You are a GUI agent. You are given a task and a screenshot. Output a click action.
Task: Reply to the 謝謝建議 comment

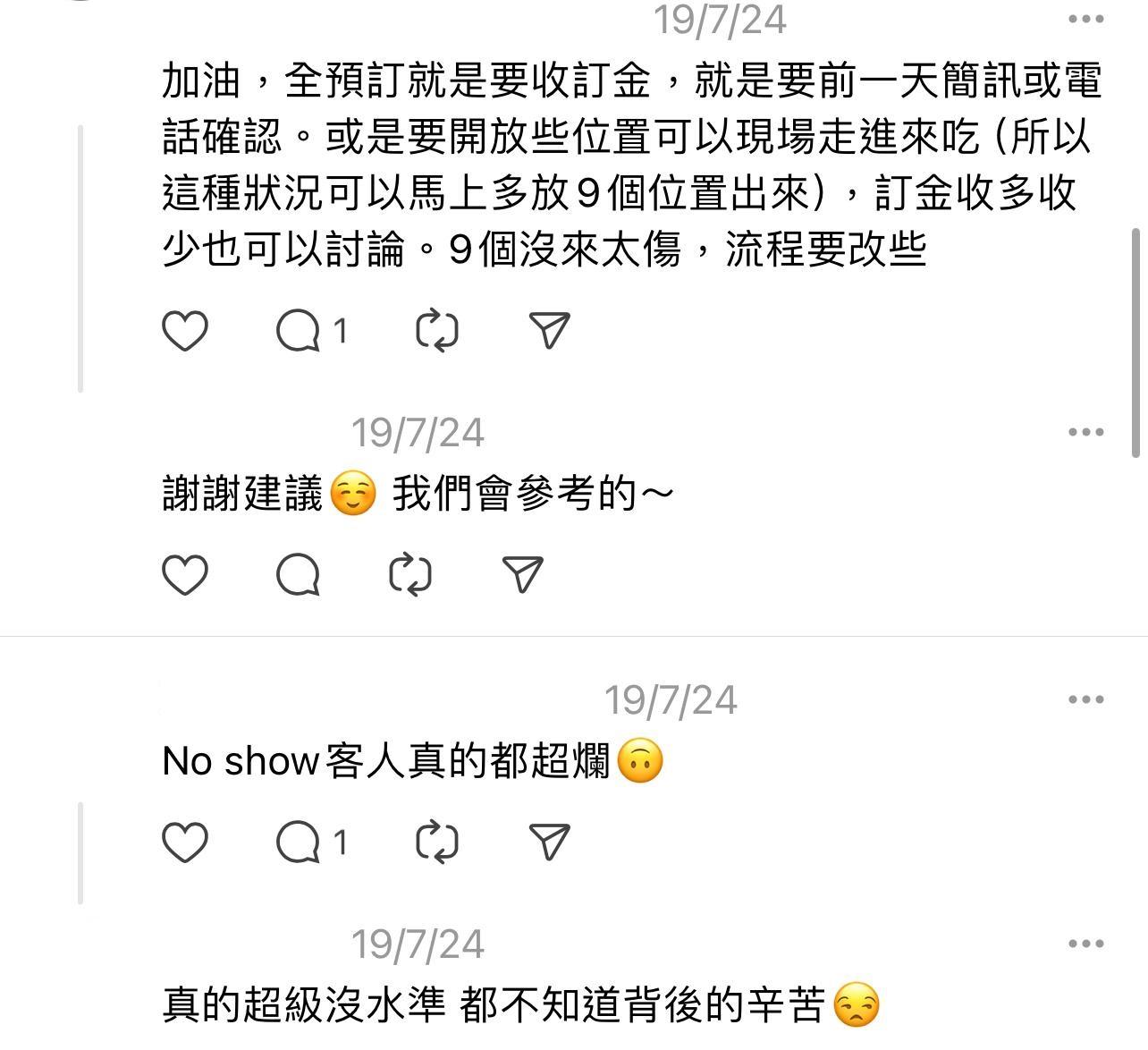pyautogui.click(x=299, y=574)
